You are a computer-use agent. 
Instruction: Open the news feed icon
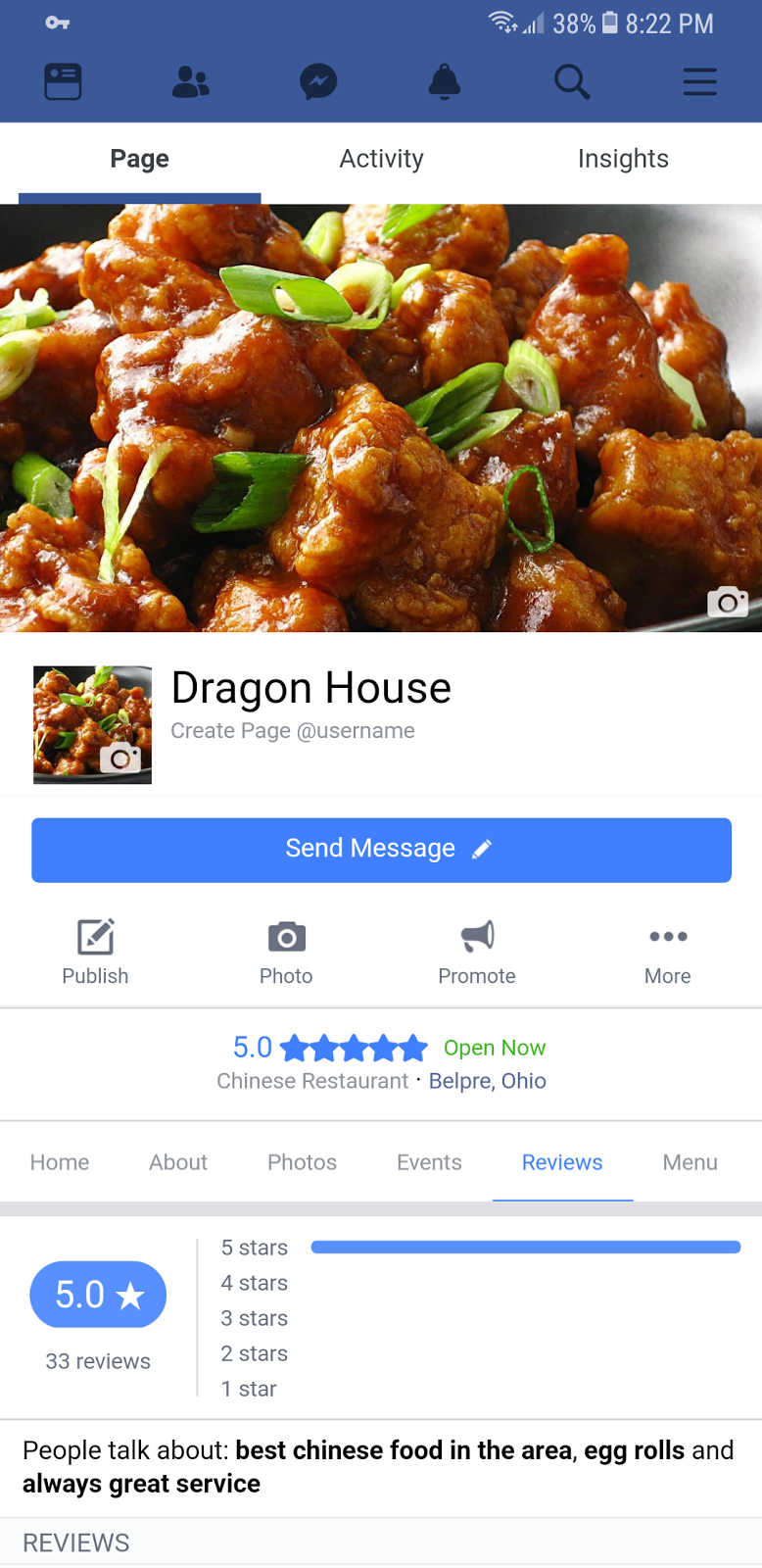tap(63, 82)
